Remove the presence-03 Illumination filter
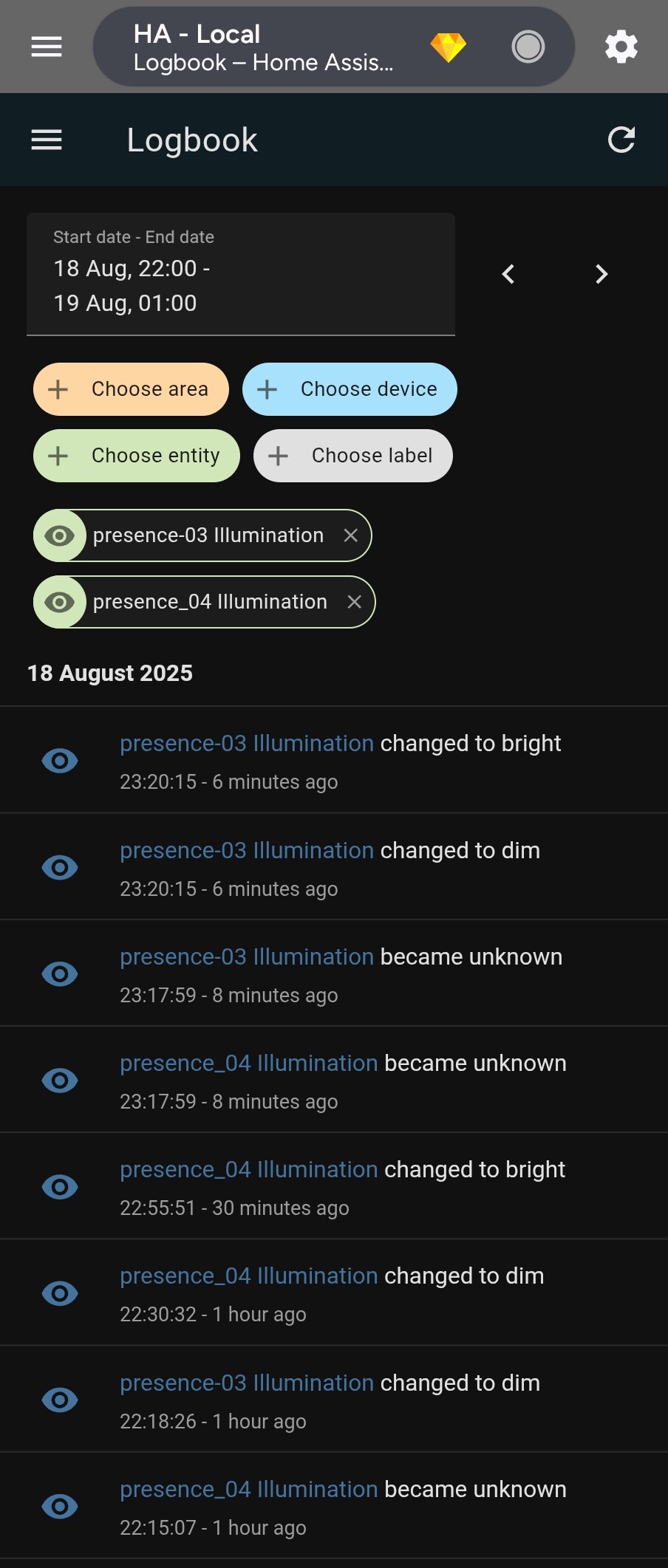 pyautogui.click(x=351, y=535)
